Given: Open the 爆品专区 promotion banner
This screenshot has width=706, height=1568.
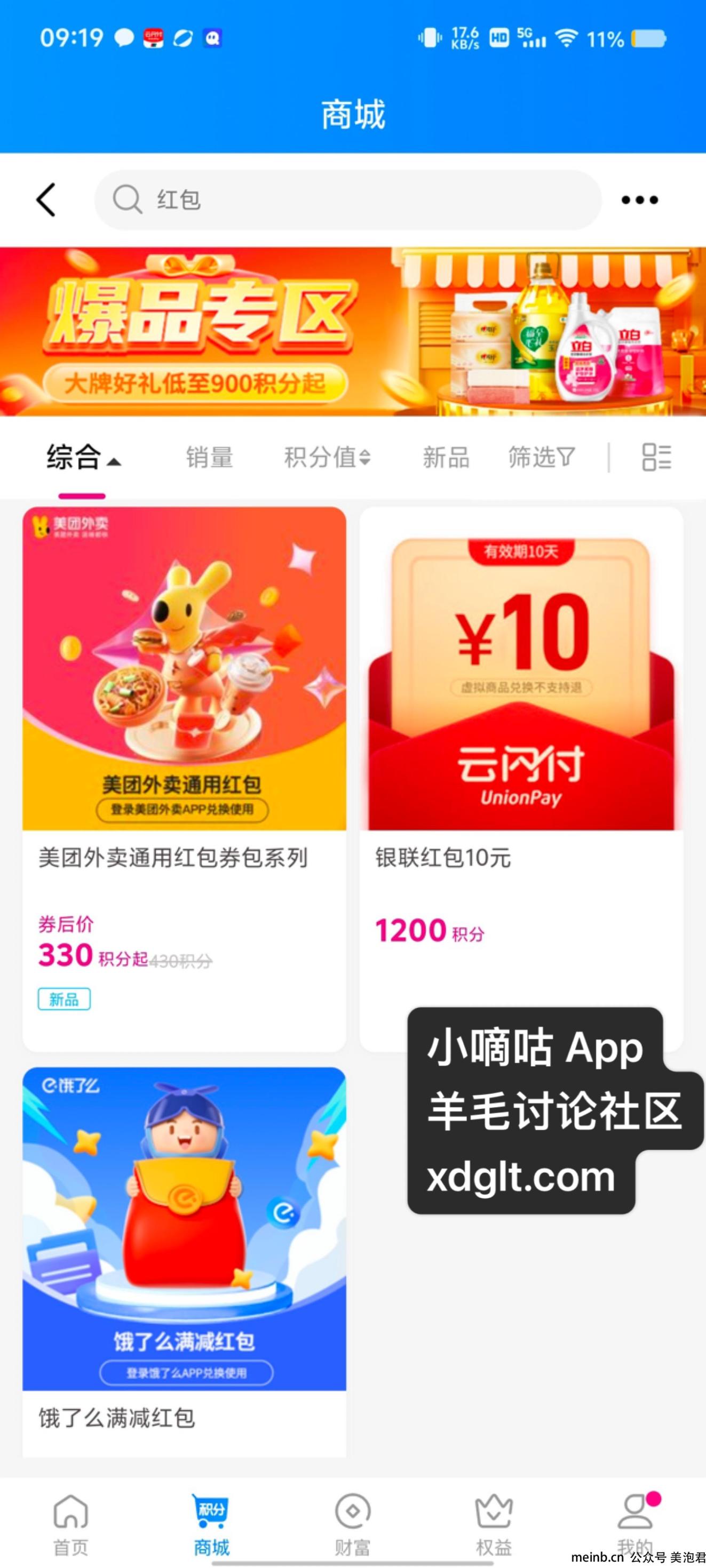Looking at the screenshot, I should point(353,332).
